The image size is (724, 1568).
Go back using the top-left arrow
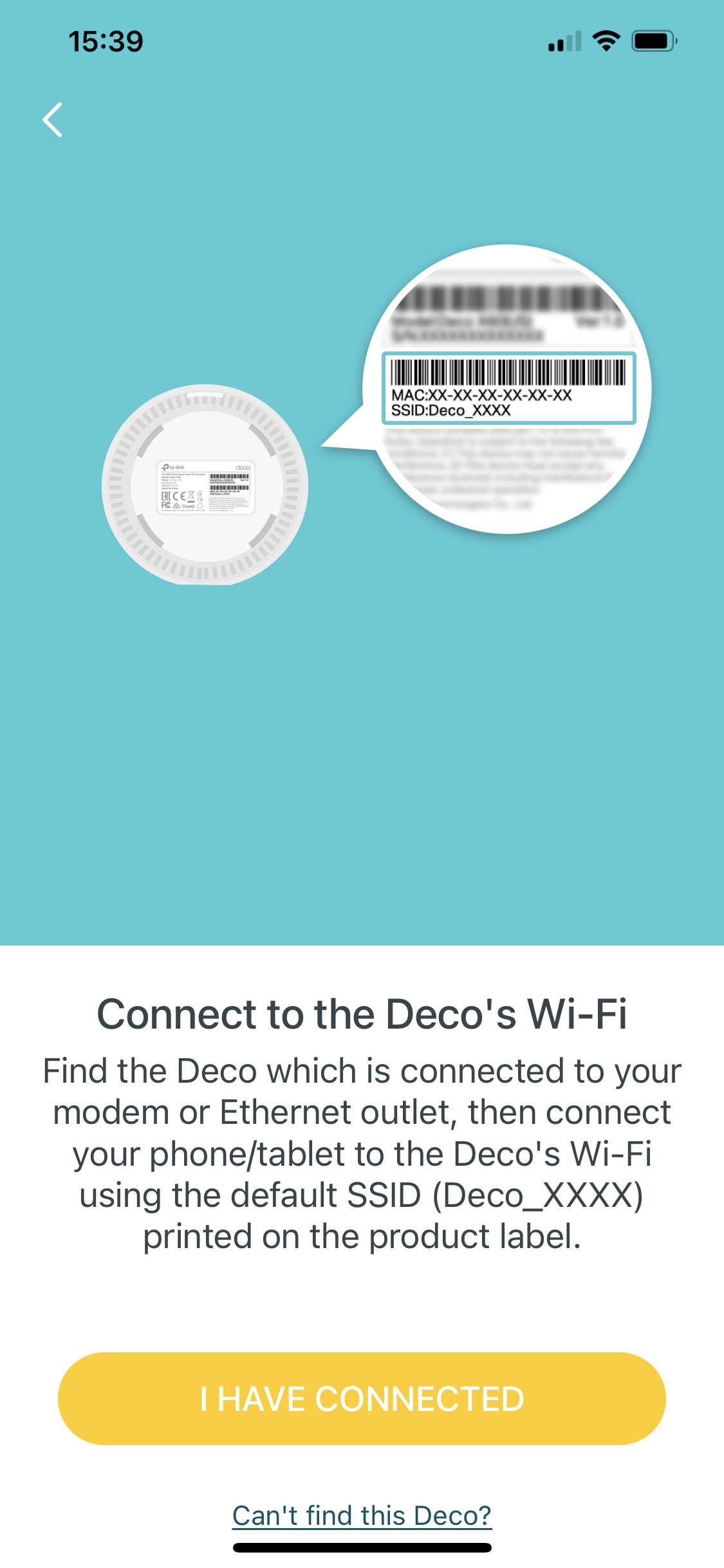point(53,120)
